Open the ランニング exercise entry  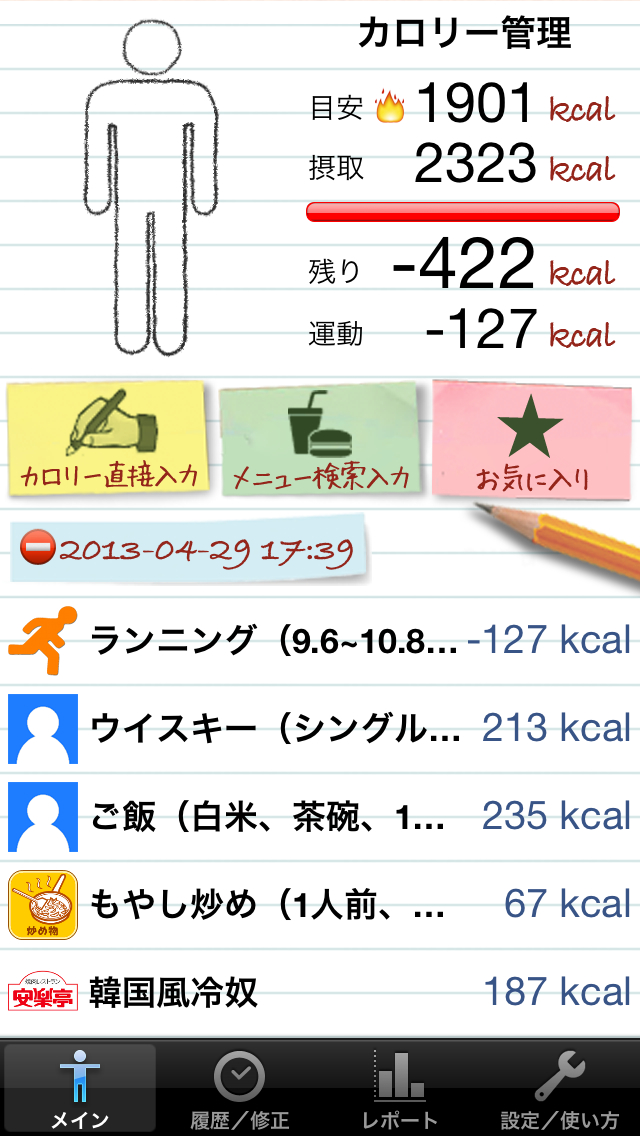coord(320,640)
